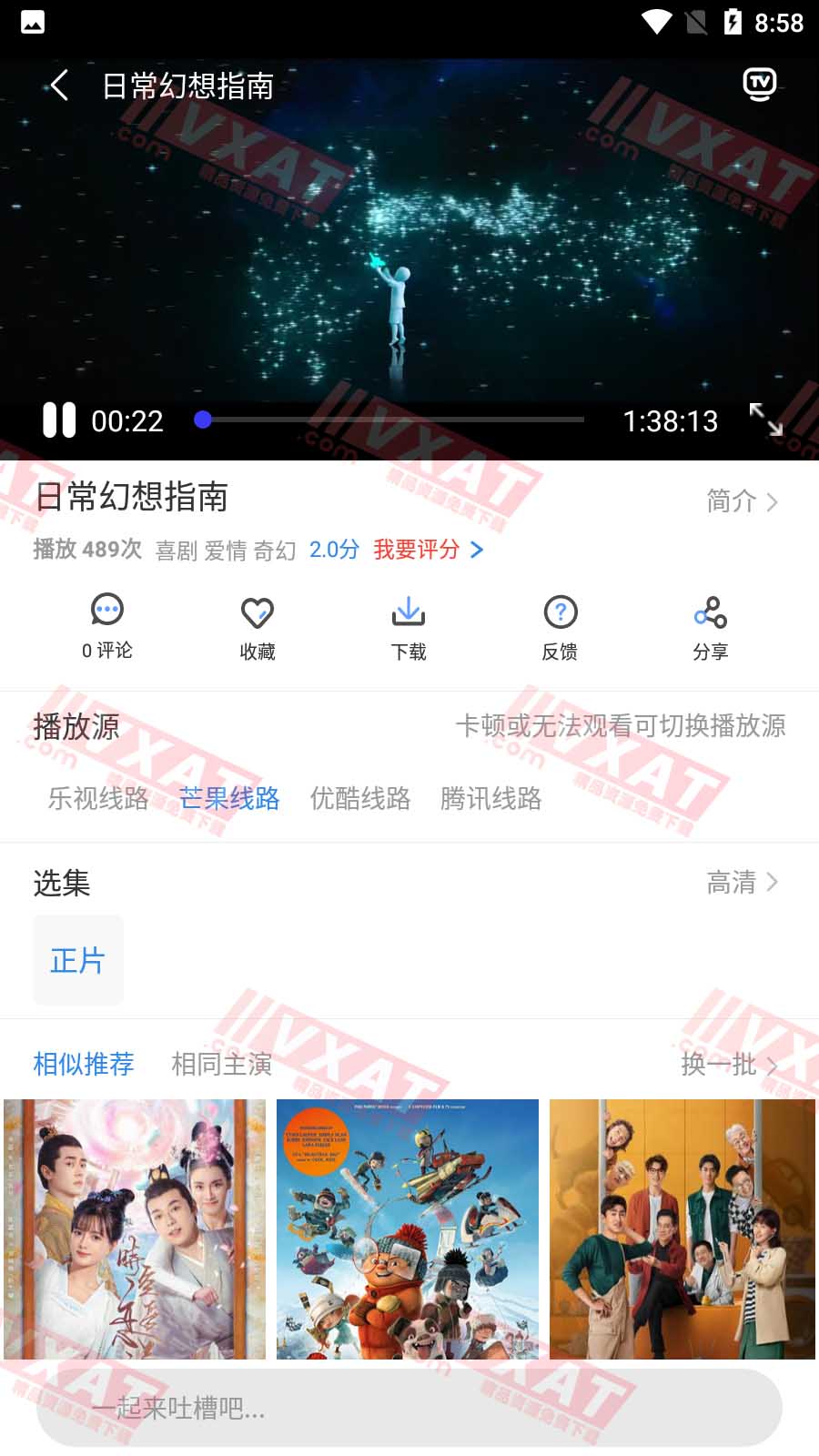Tap the 一起来吐槽吧 comment box
The image size is (819, 1456).
click(x=409, y=1408)
